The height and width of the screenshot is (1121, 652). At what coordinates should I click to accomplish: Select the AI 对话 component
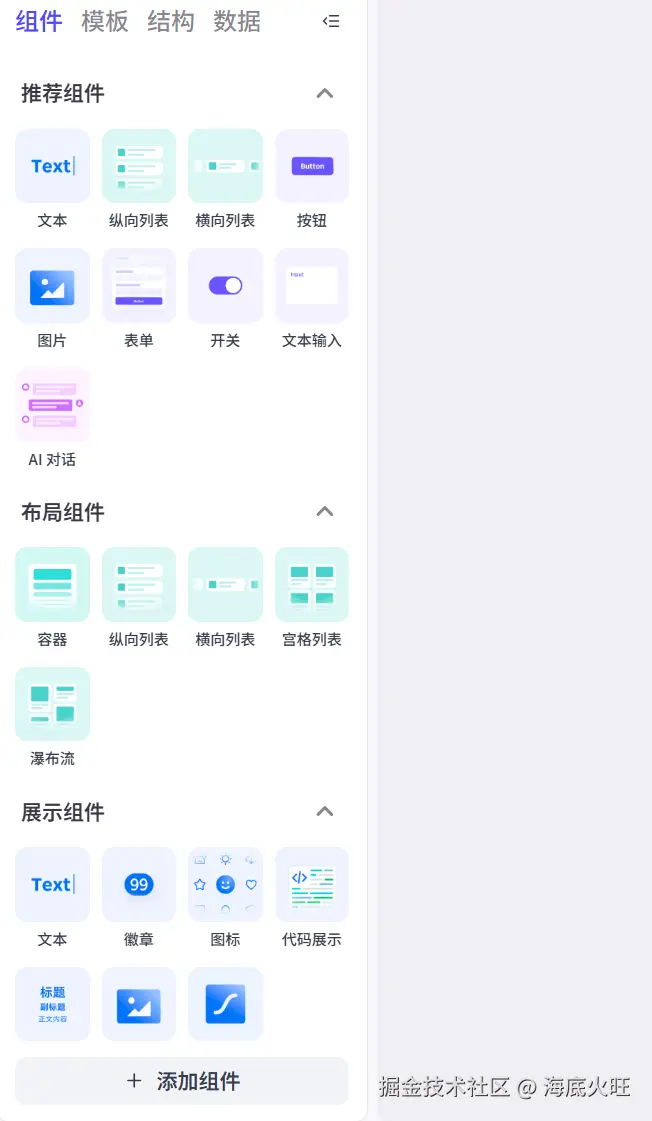pos(52,405)
